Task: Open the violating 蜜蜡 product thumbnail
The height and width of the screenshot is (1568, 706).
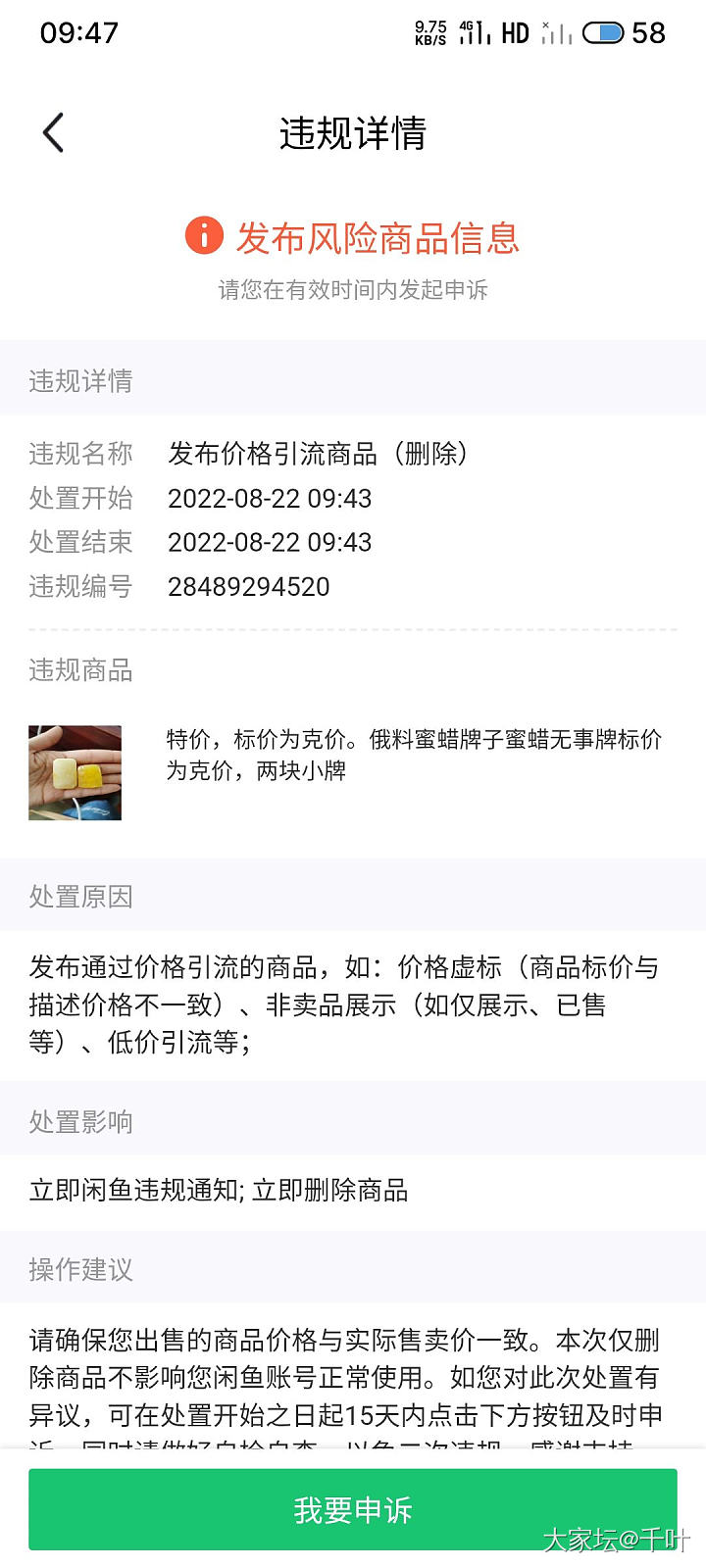Action: pos(76,772)
